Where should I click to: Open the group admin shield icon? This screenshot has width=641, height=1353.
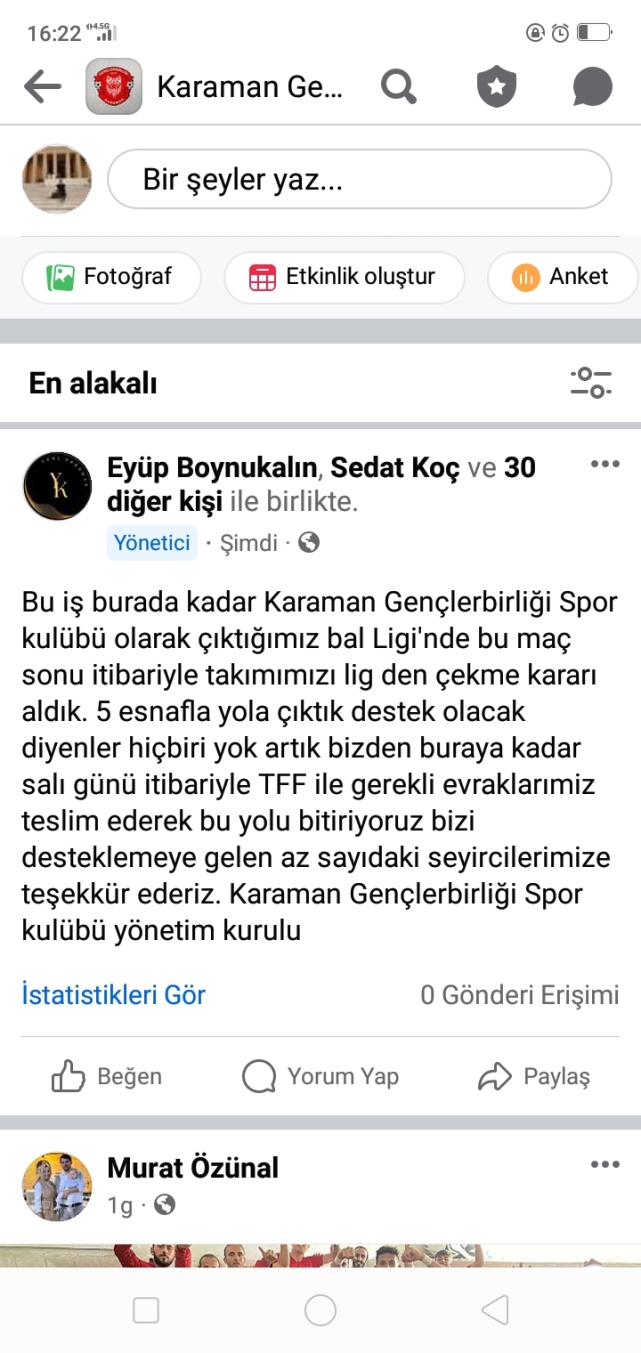pos(496,87)
